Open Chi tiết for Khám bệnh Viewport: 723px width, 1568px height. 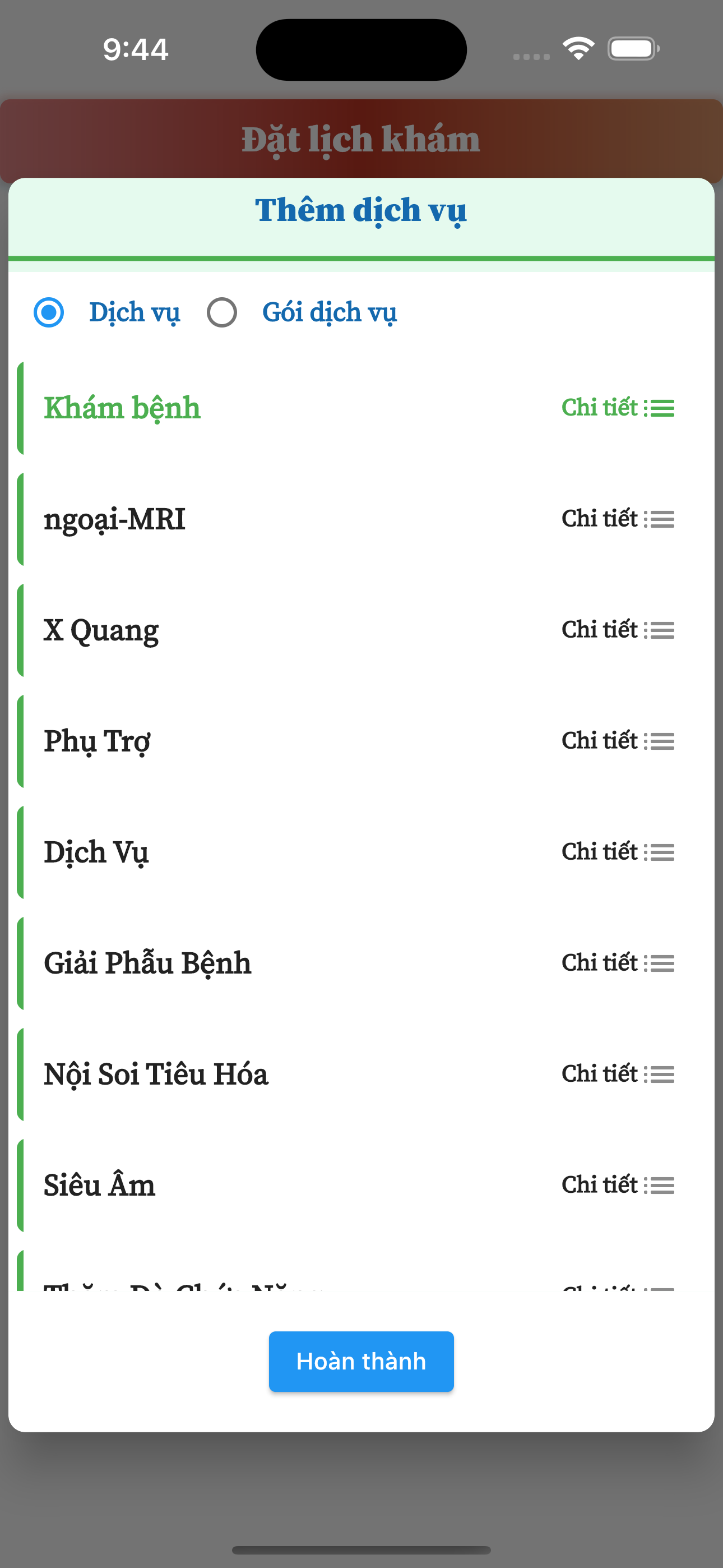617,408
